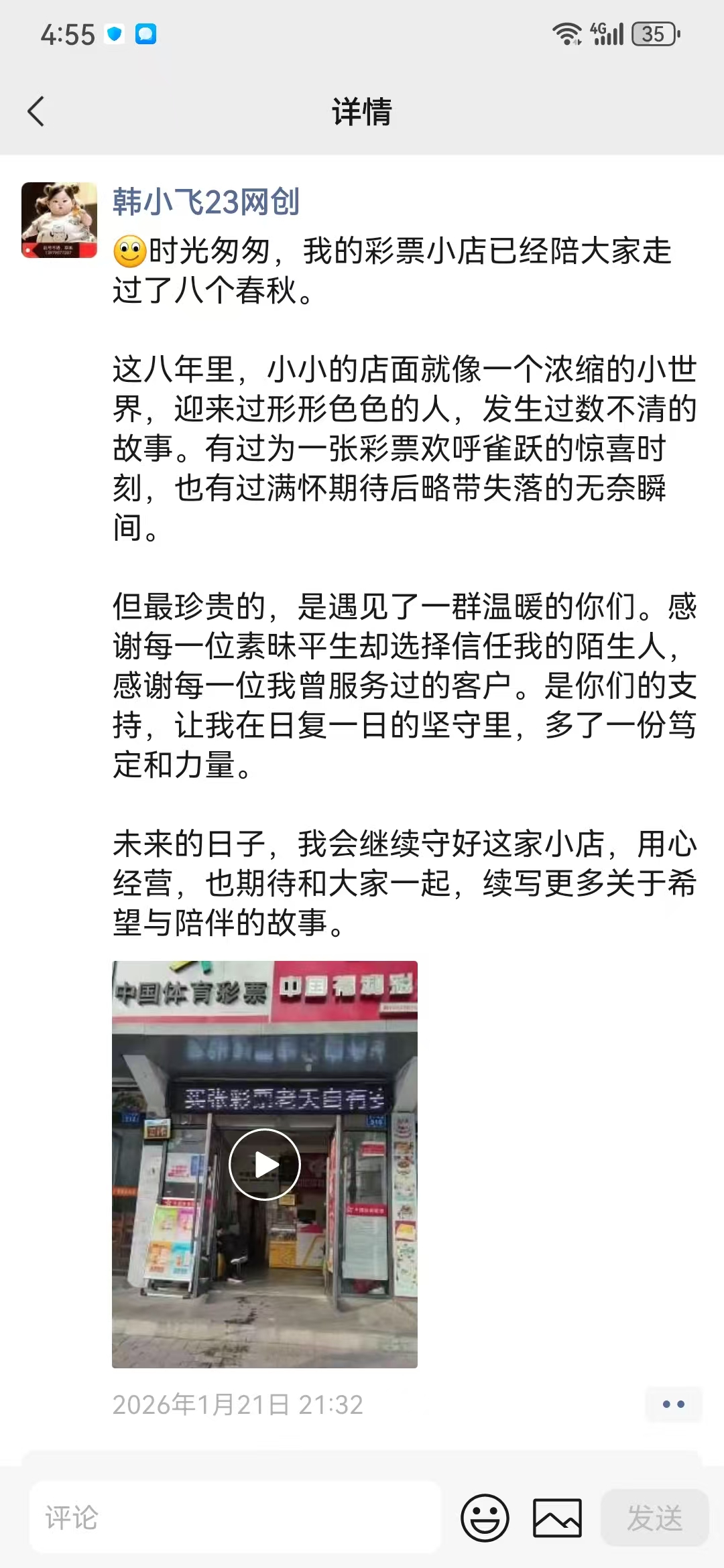Open the two-dot like/comment menu
This screenshot has height=1568, width=724.
pyautogui.click(x=673, y=1404)
